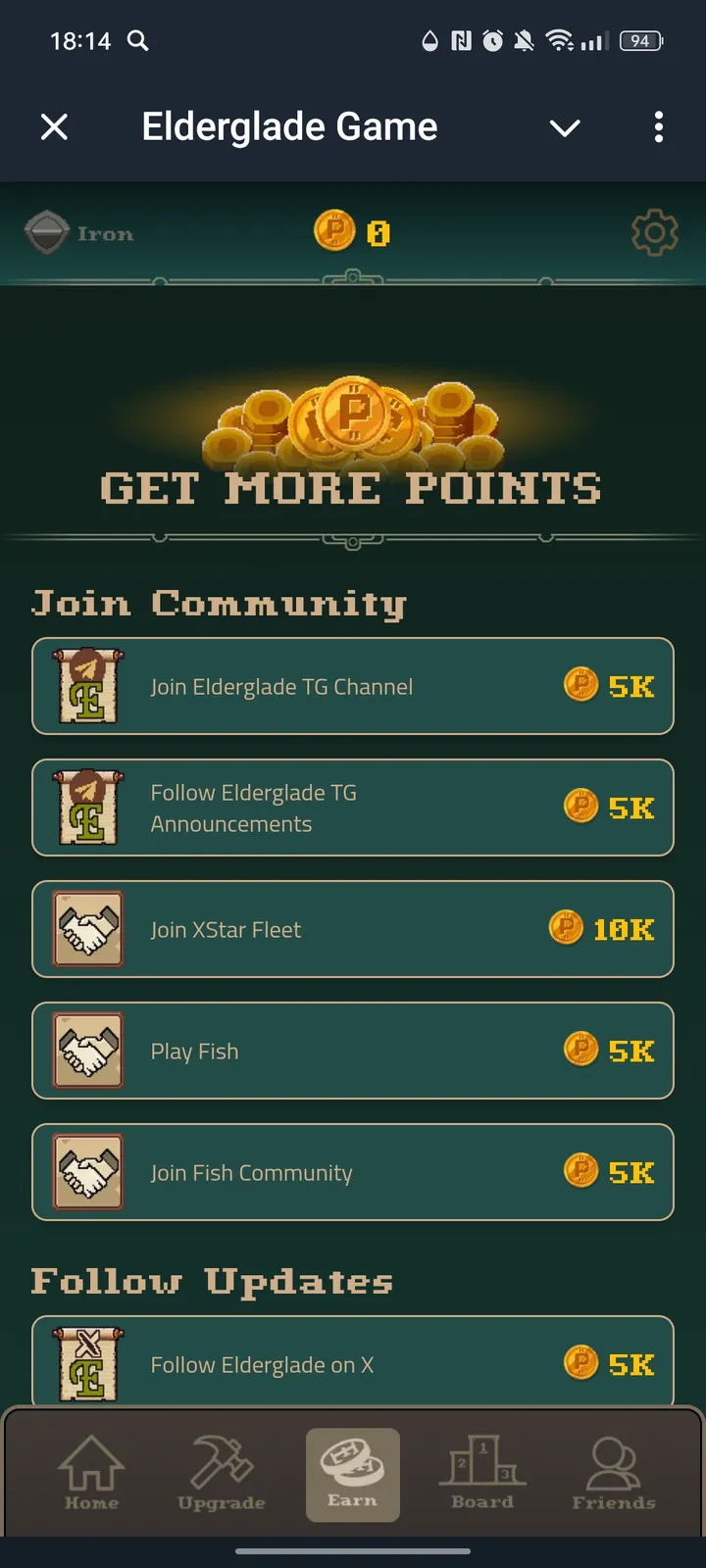Go to the Upgrade tab
Viewport: 706px width, 1568px height.
pyautogui.click(x=222, y=1473)
